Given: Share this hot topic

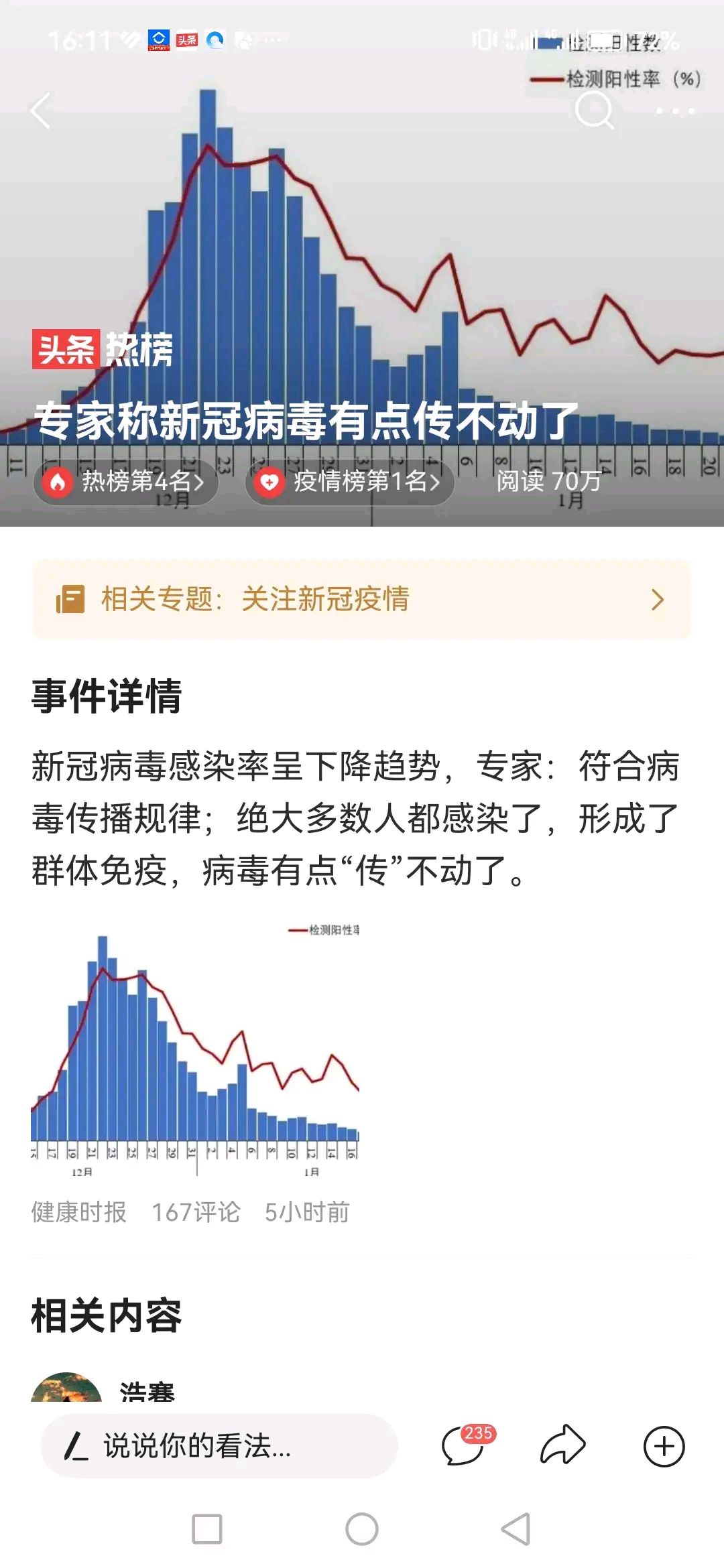Looking at the screenshot, I should click(563, 1446).
